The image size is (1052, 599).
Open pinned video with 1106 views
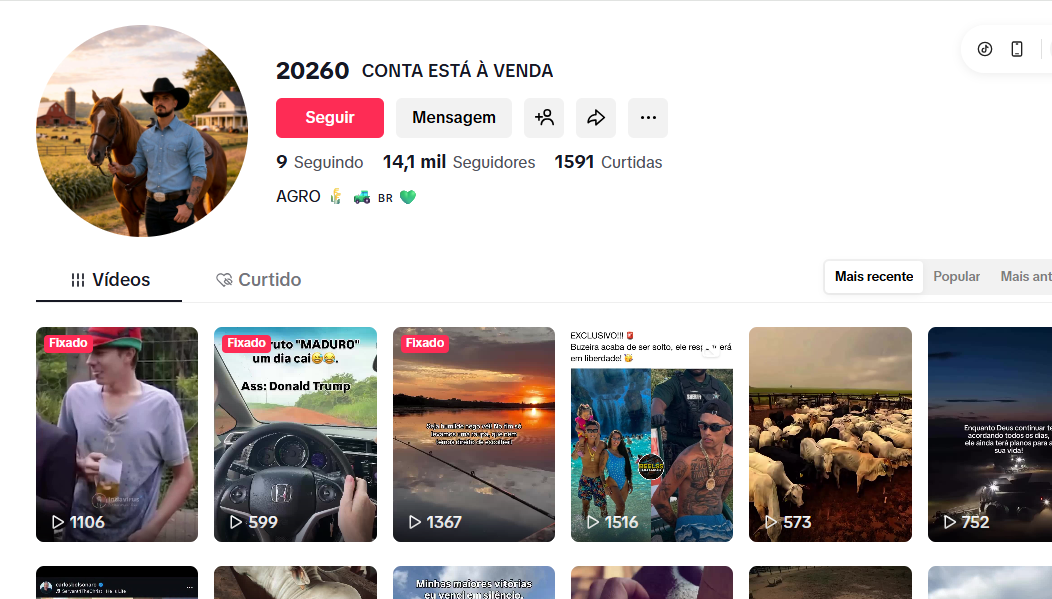click(117, 434)
